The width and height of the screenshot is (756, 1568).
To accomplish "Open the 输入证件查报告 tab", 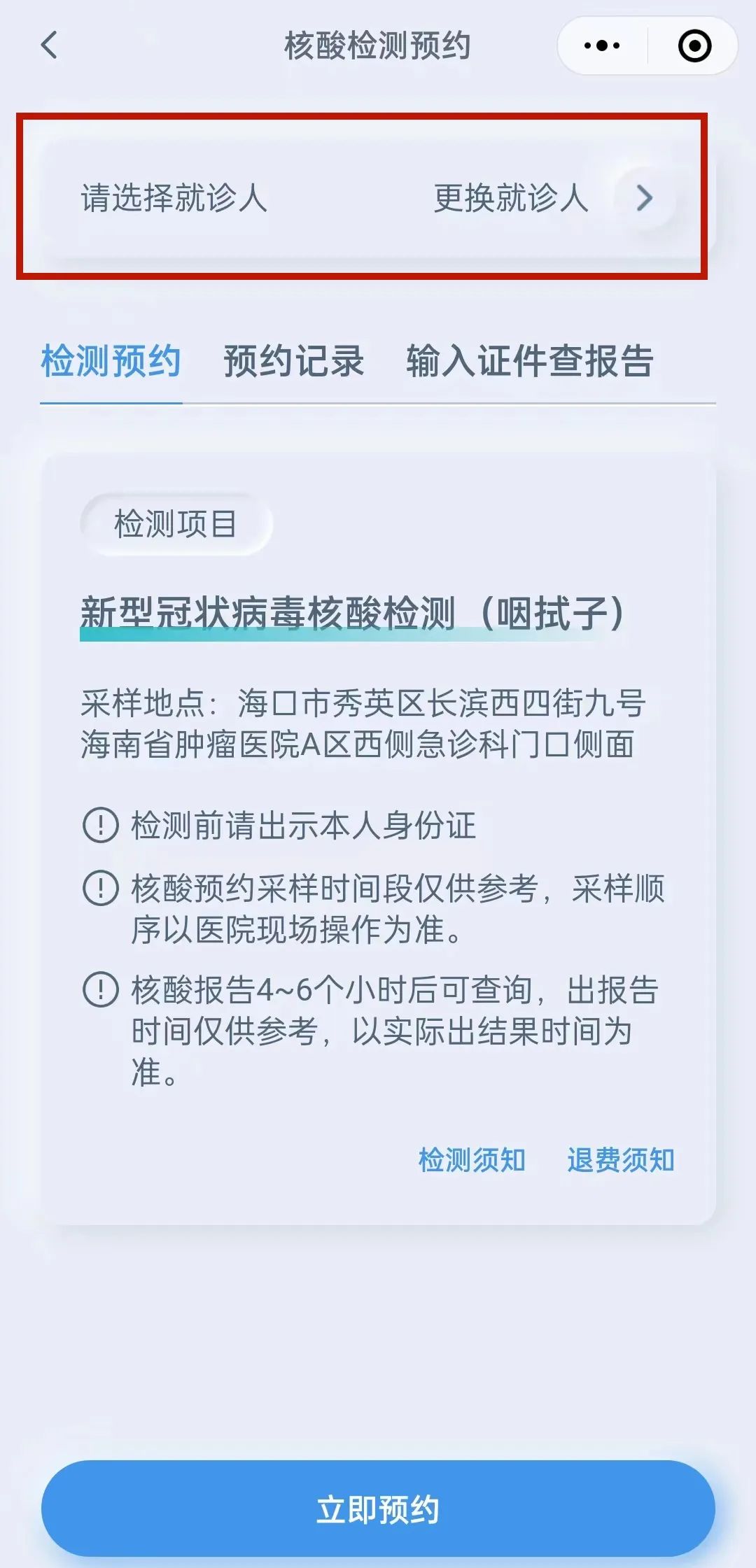I will 530,362.
